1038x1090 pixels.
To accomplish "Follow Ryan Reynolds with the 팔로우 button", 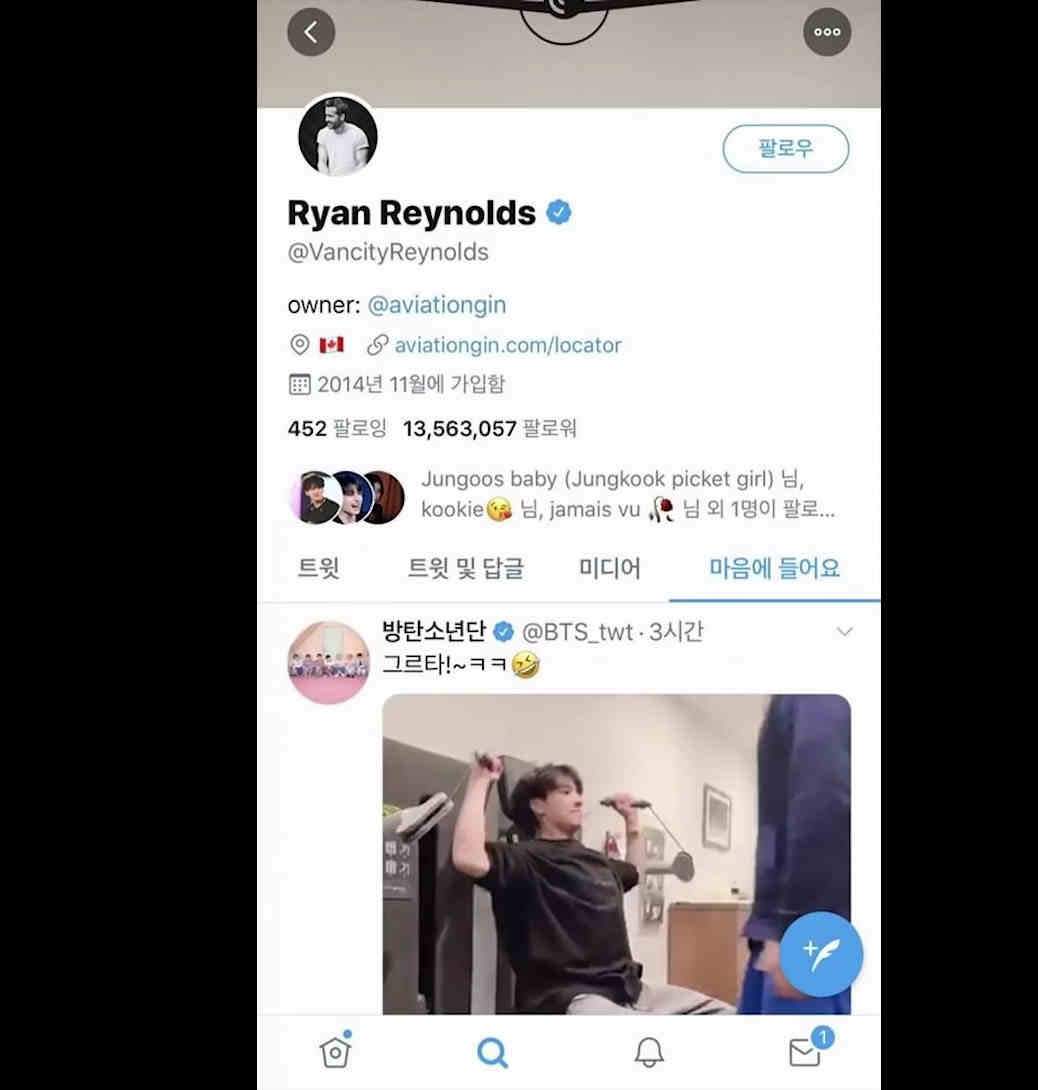I will click(x=785, y=150).
